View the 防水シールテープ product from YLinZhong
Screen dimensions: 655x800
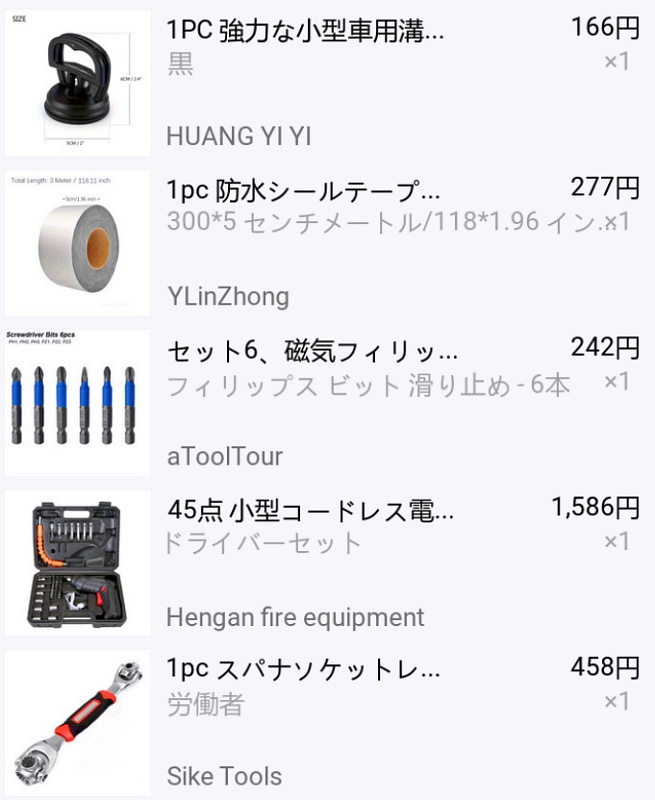(303, 191)
